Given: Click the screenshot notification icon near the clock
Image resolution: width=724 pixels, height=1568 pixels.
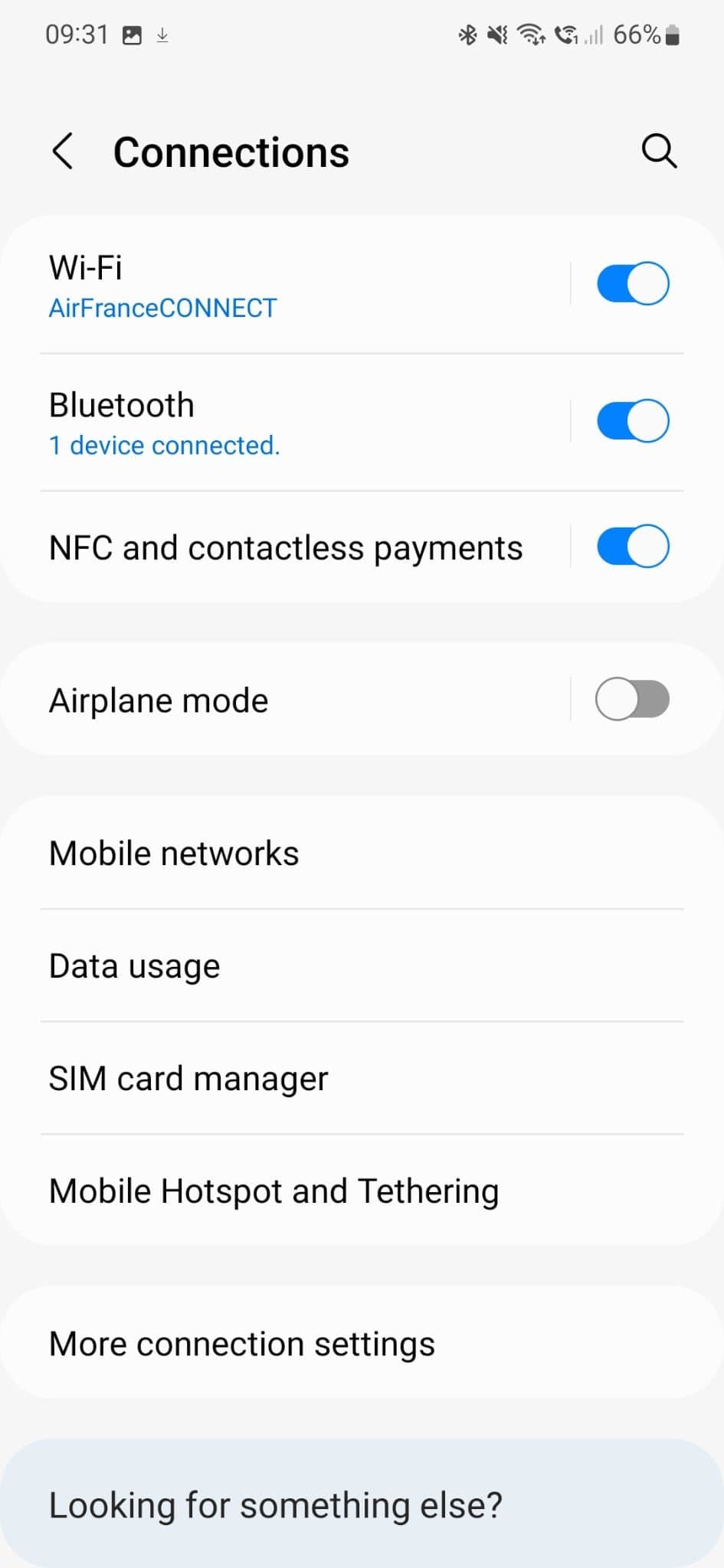Looking at the screenshot, I should pos(131,34).
